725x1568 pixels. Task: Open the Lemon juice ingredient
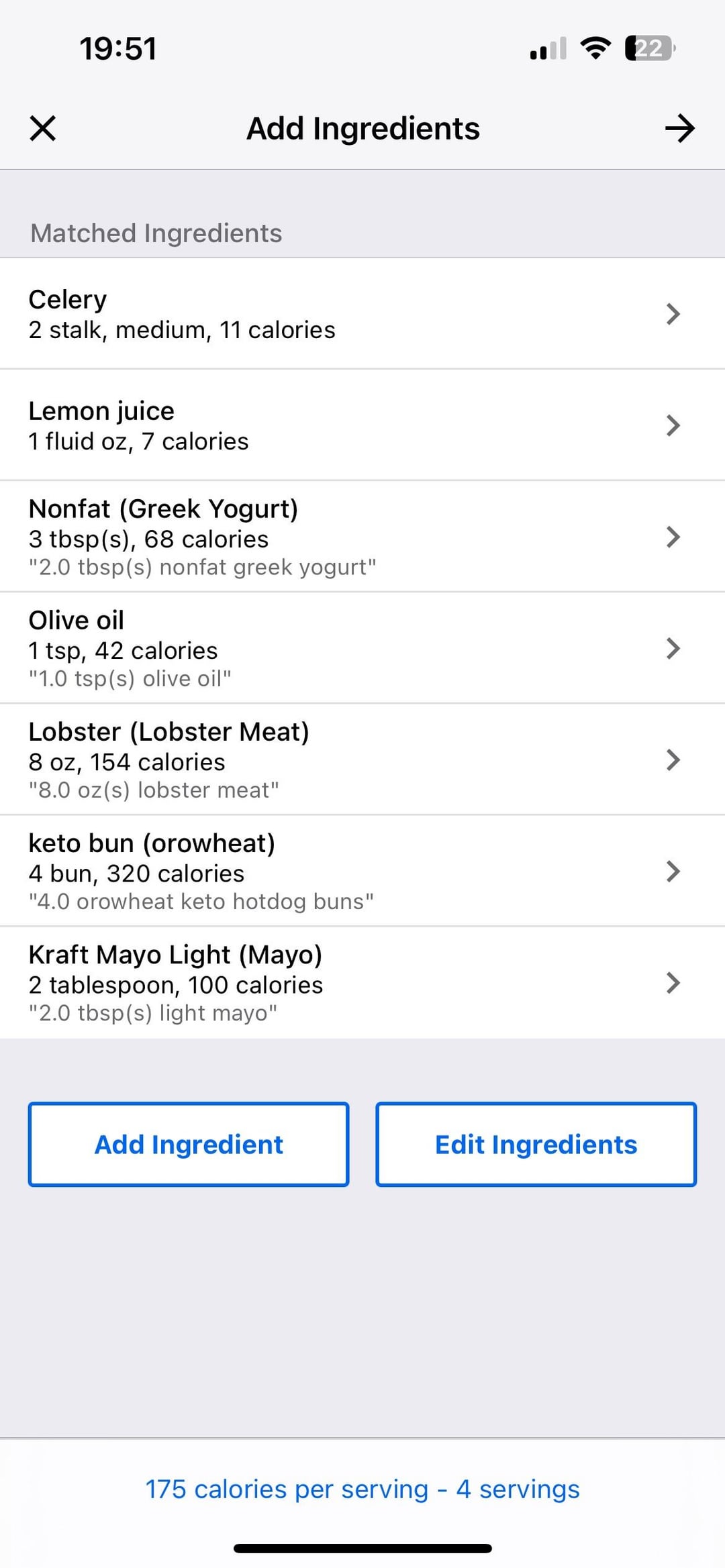(x=362, y=425)
